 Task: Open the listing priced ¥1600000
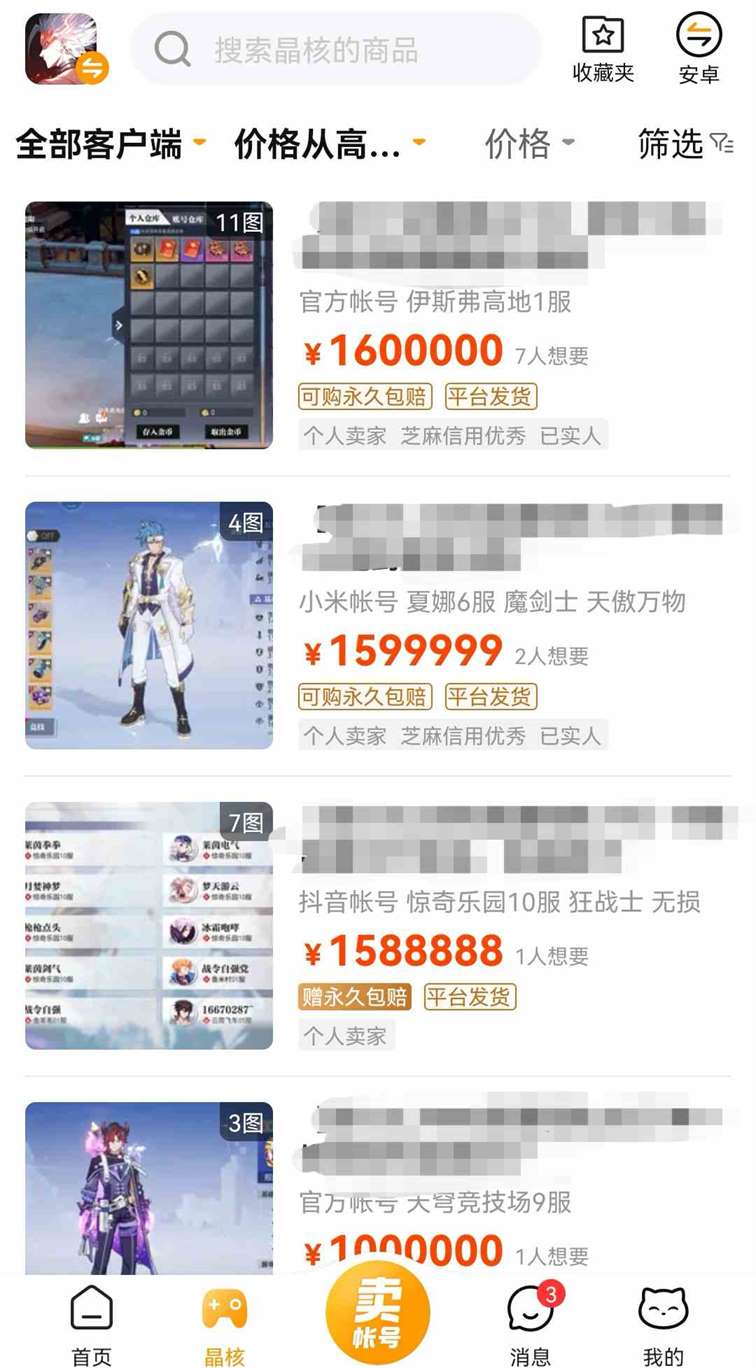pos(378,326)
